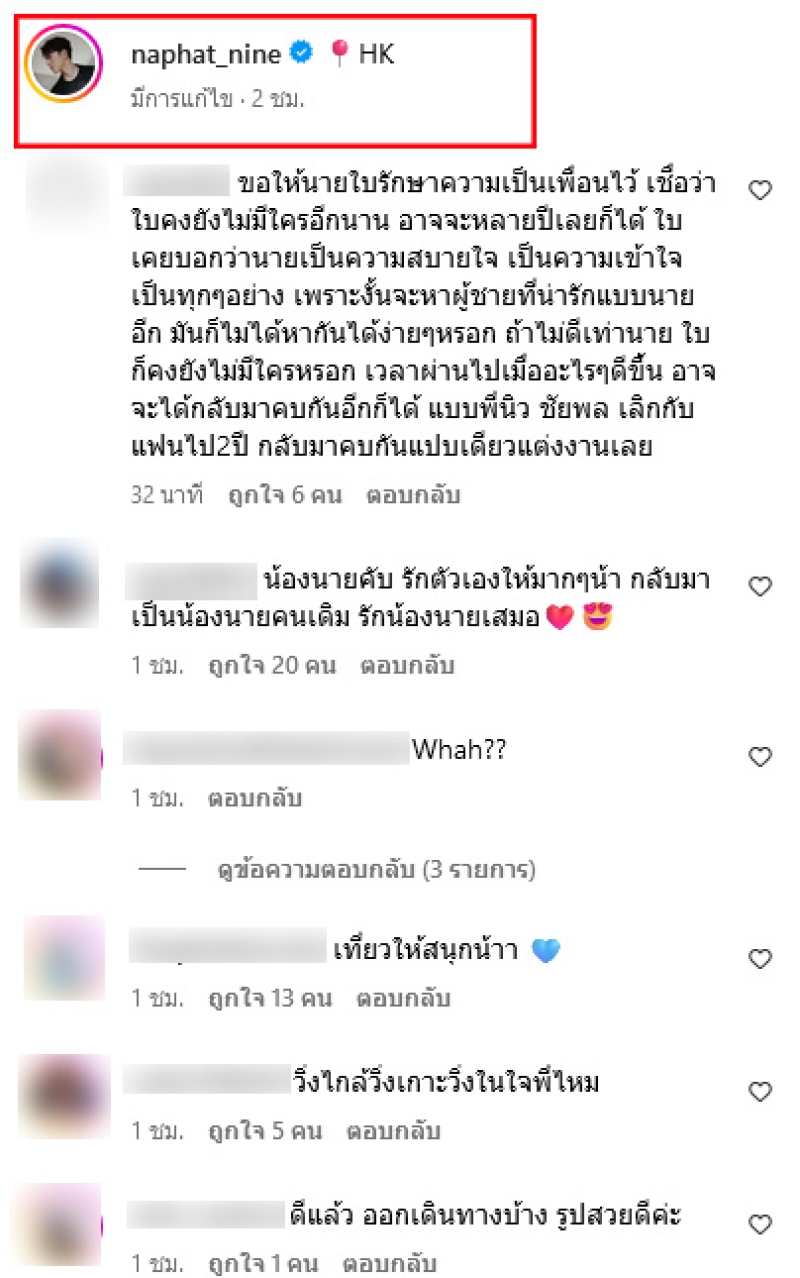Like the comment saying Whah??
Viewport: 800px width, 1278px height.
pos(760,757)
